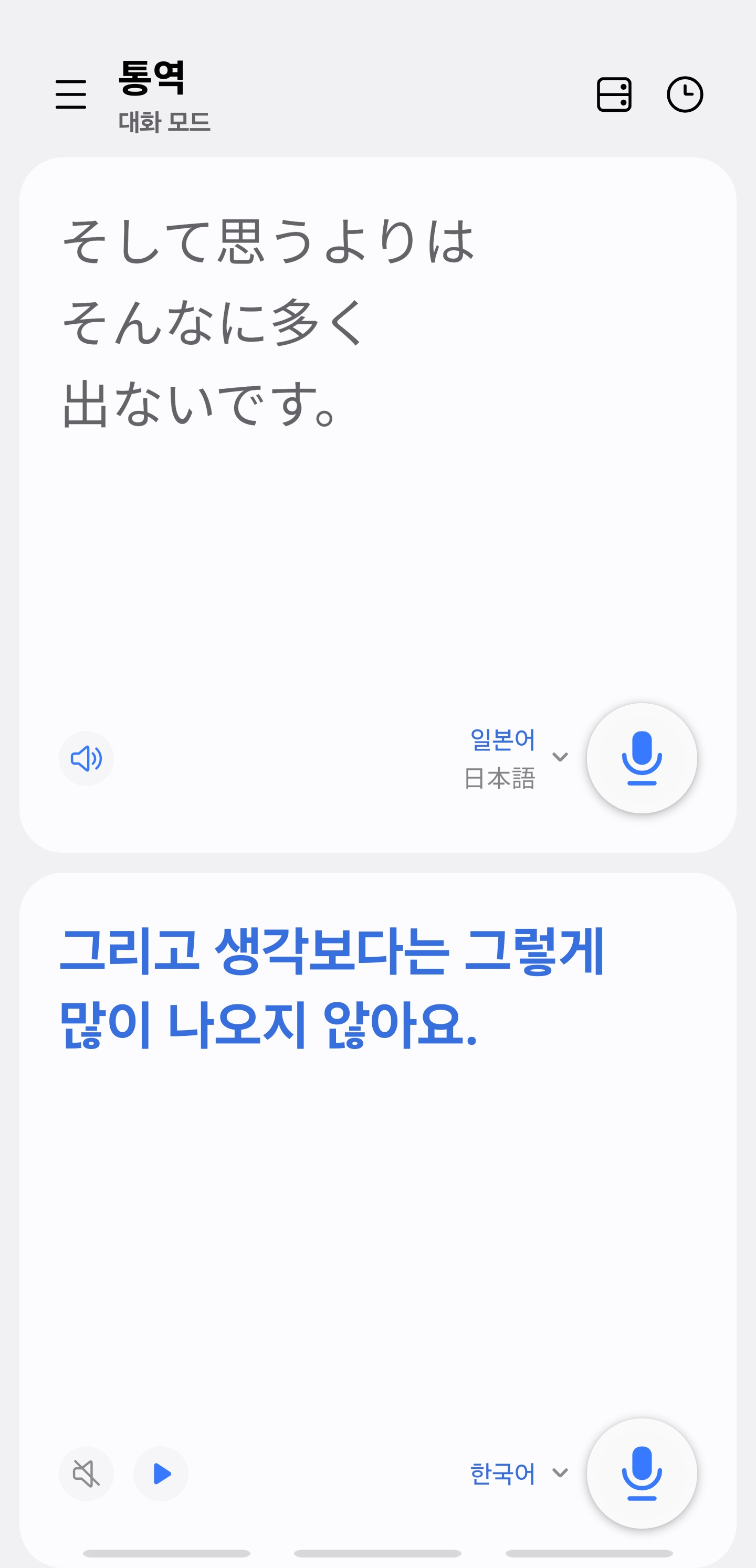Tap the muted speaker on the Korean panel
Screen dimensions: 756x1568
(86, 1474)
